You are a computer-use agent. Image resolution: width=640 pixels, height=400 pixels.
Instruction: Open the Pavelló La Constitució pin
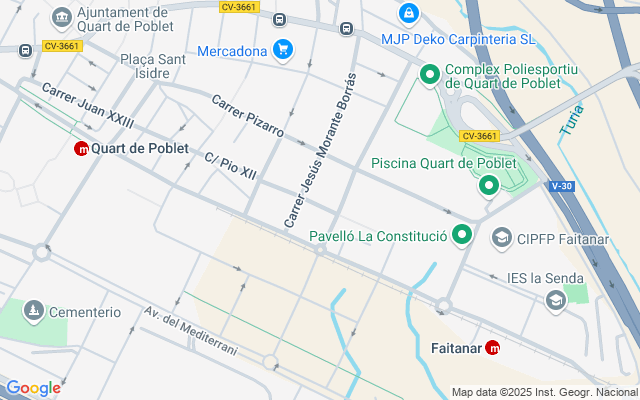tap(462, 236)
